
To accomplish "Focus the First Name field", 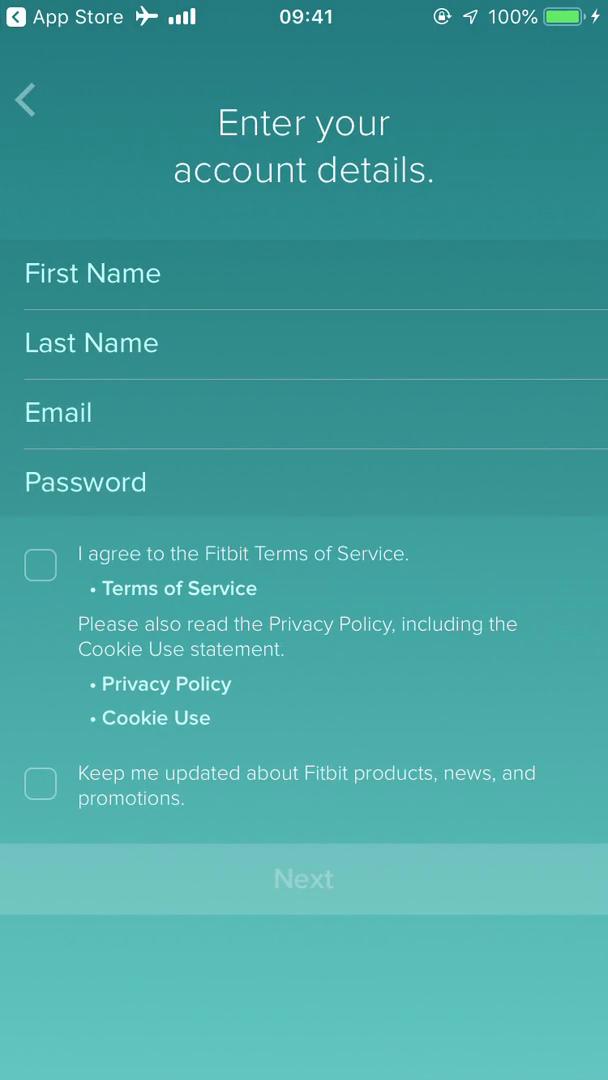I will coord(304,274).
